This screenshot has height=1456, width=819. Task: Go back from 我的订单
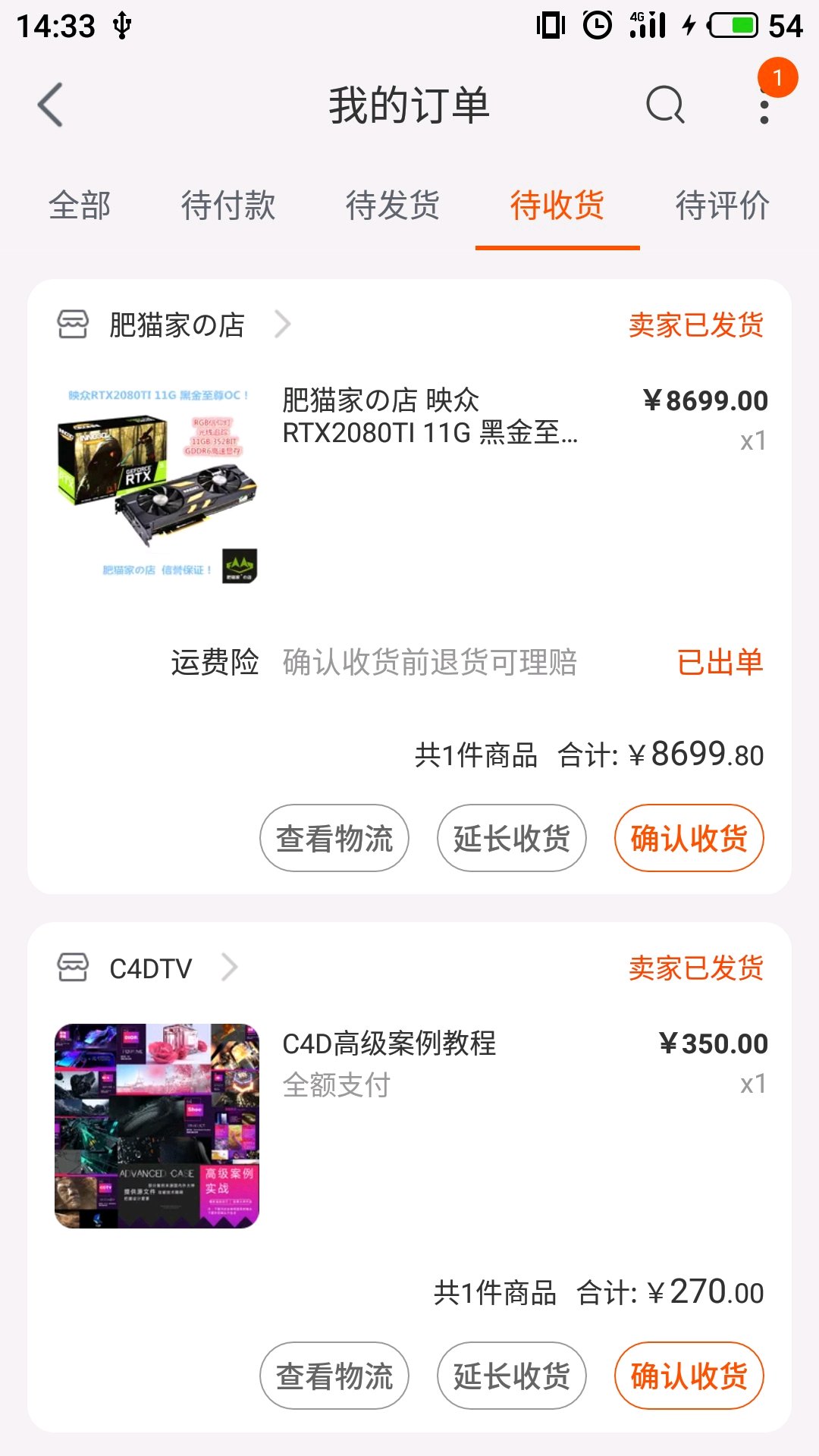[x=50, y=105]
